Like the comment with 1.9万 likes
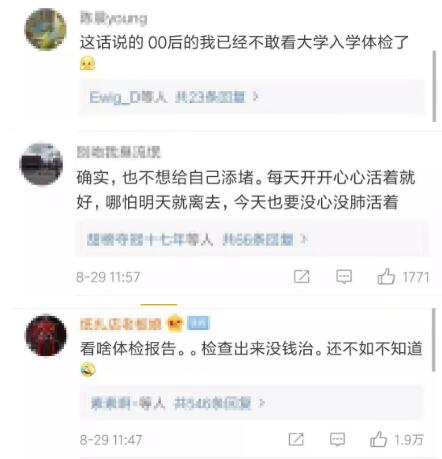This screenshot has height=459, width=442. 379,439
